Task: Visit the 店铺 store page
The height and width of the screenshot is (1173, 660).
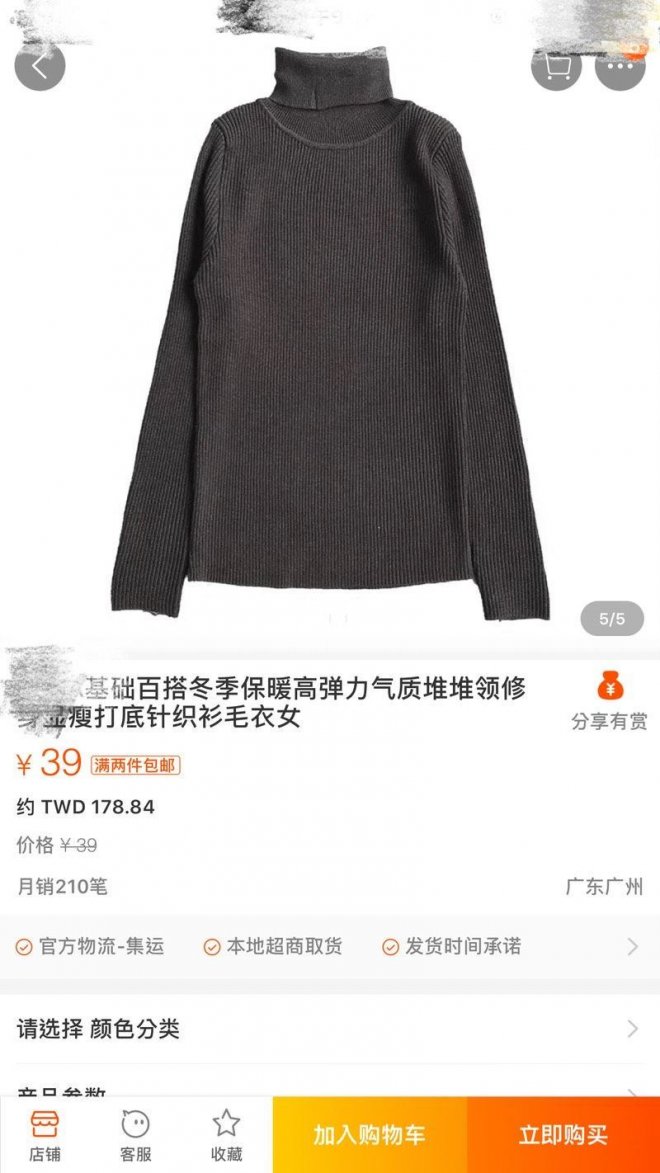Action: point(44,1135)
